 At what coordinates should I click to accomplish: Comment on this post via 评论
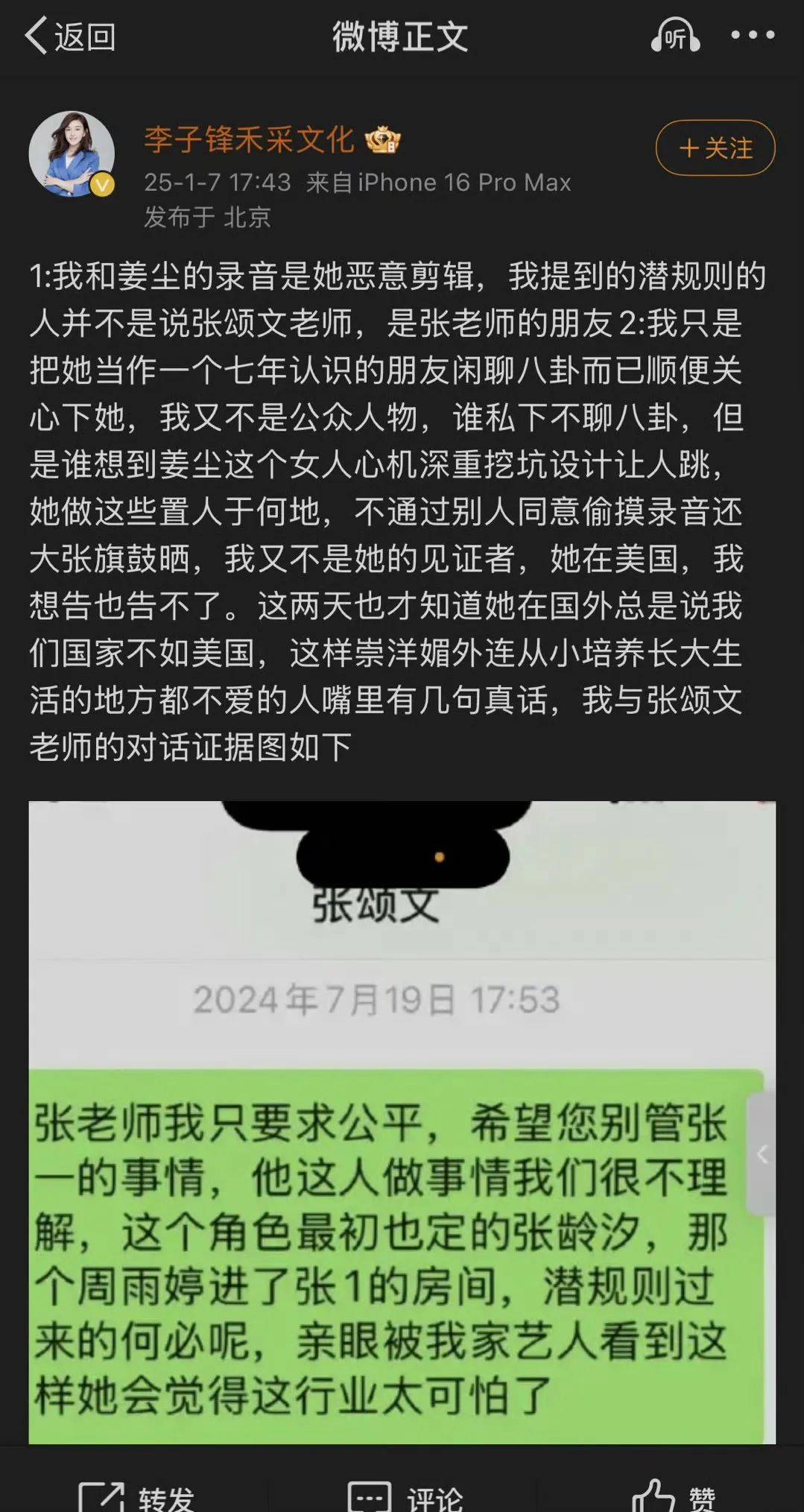406,1496
